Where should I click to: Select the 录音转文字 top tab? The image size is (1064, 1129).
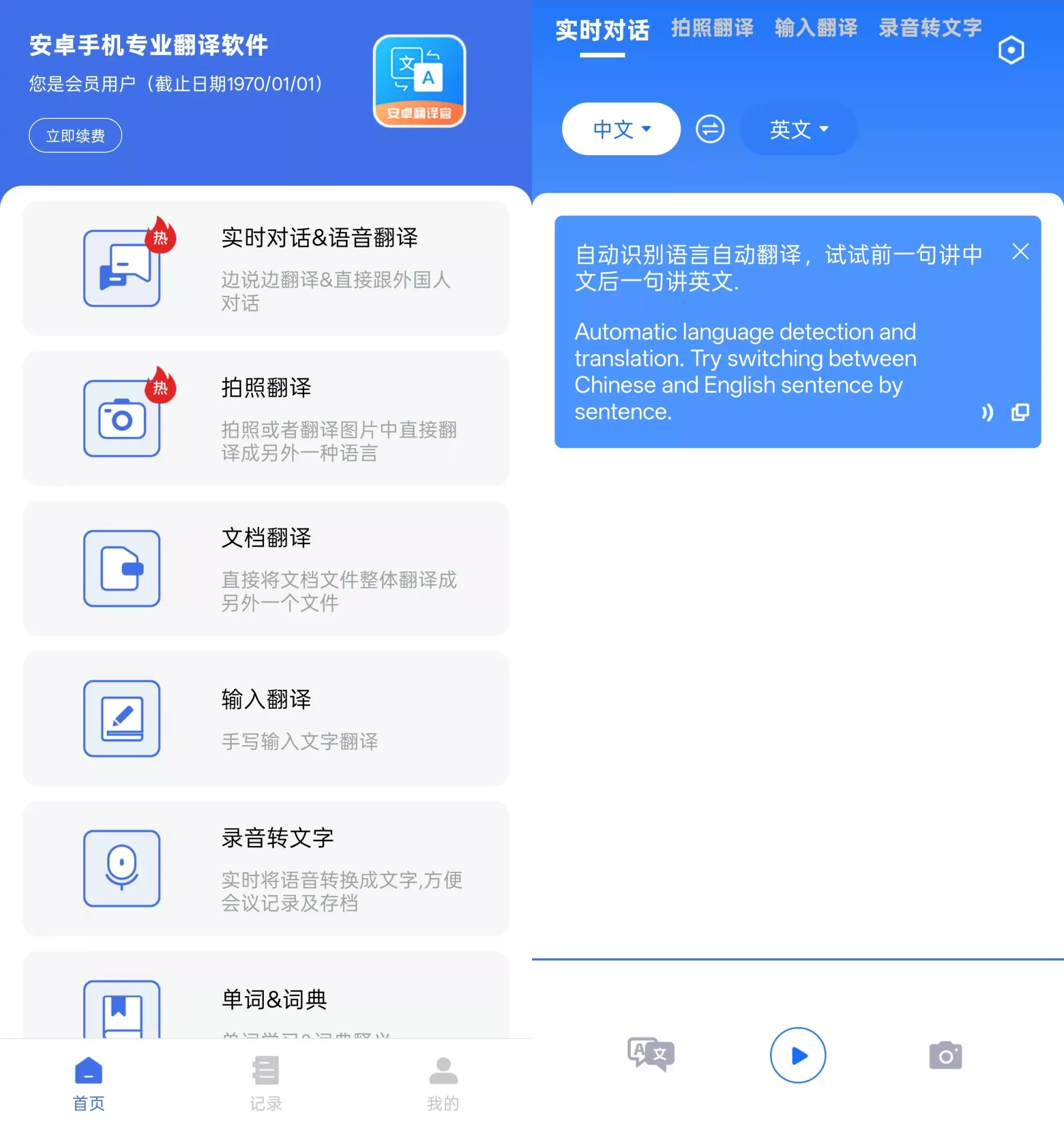(x=930, y=27)
